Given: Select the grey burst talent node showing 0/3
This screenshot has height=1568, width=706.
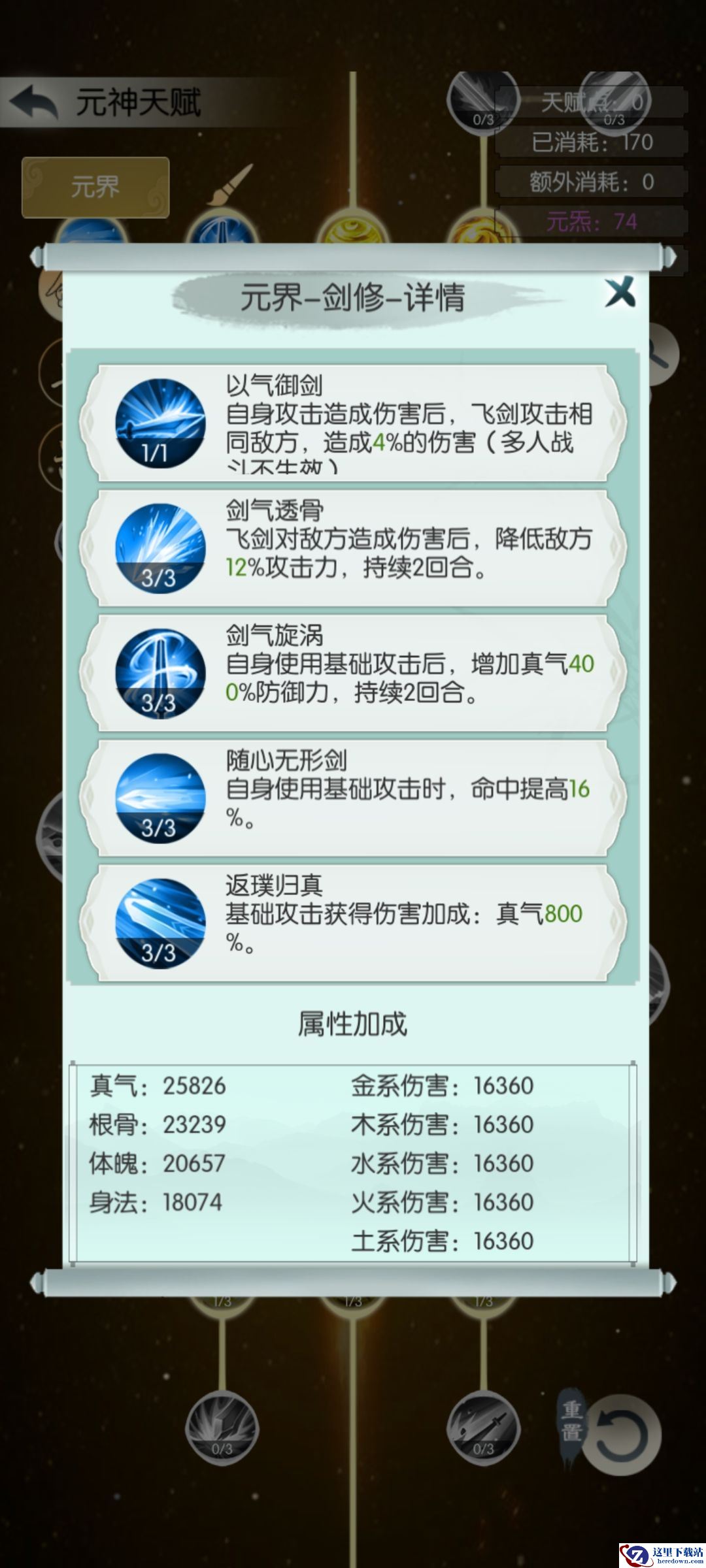Looking at the screenshot, I should (222, 1429).
